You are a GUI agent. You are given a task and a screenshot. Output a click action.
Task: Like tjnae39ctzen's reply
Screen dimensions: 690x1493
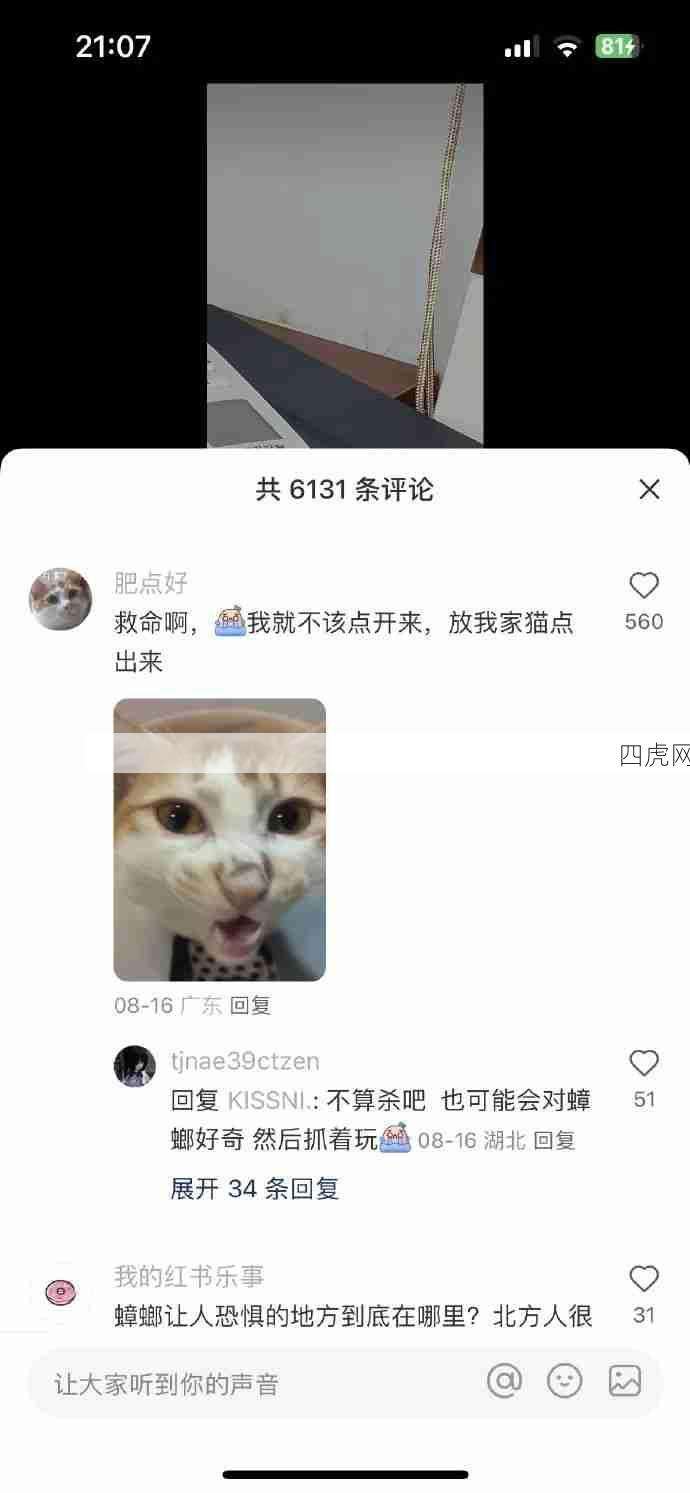coord(643,1063)
